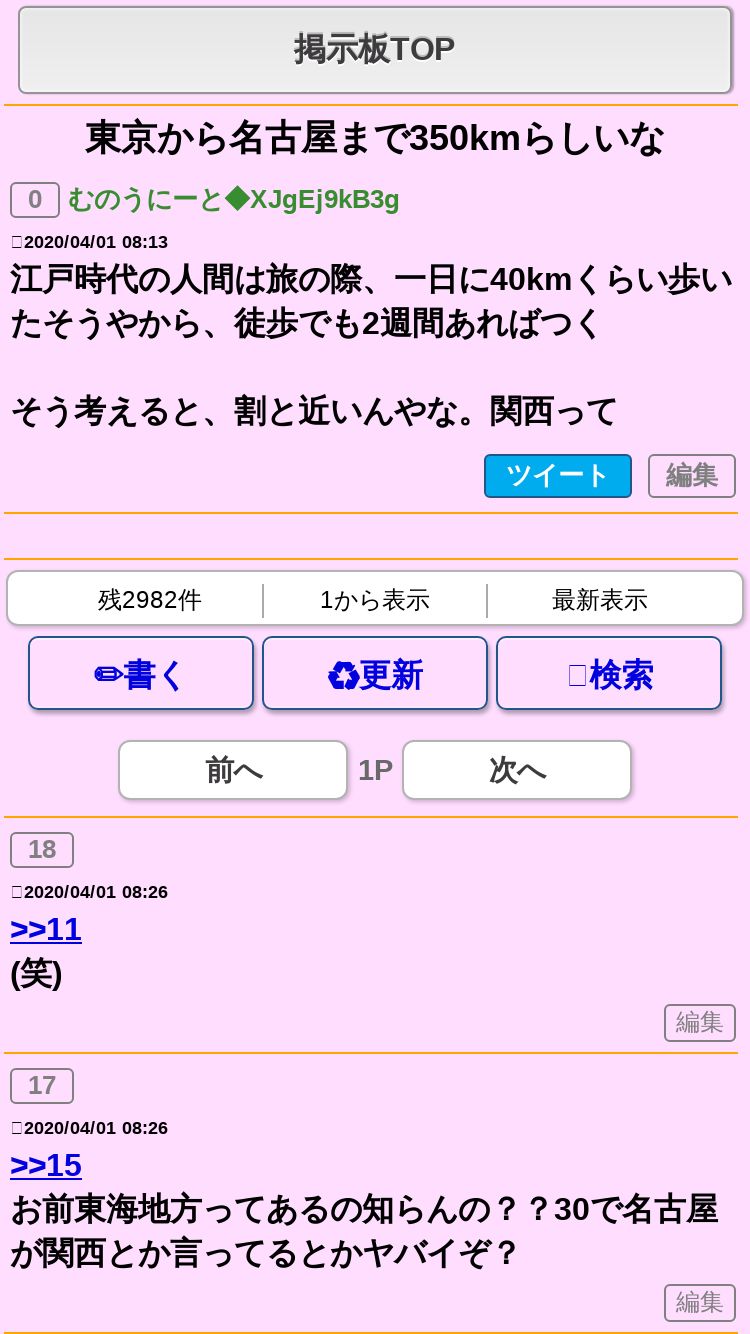Open the 掲示板TOP button
Viewport: 750px width, 1334px height.
coord(375,49)
